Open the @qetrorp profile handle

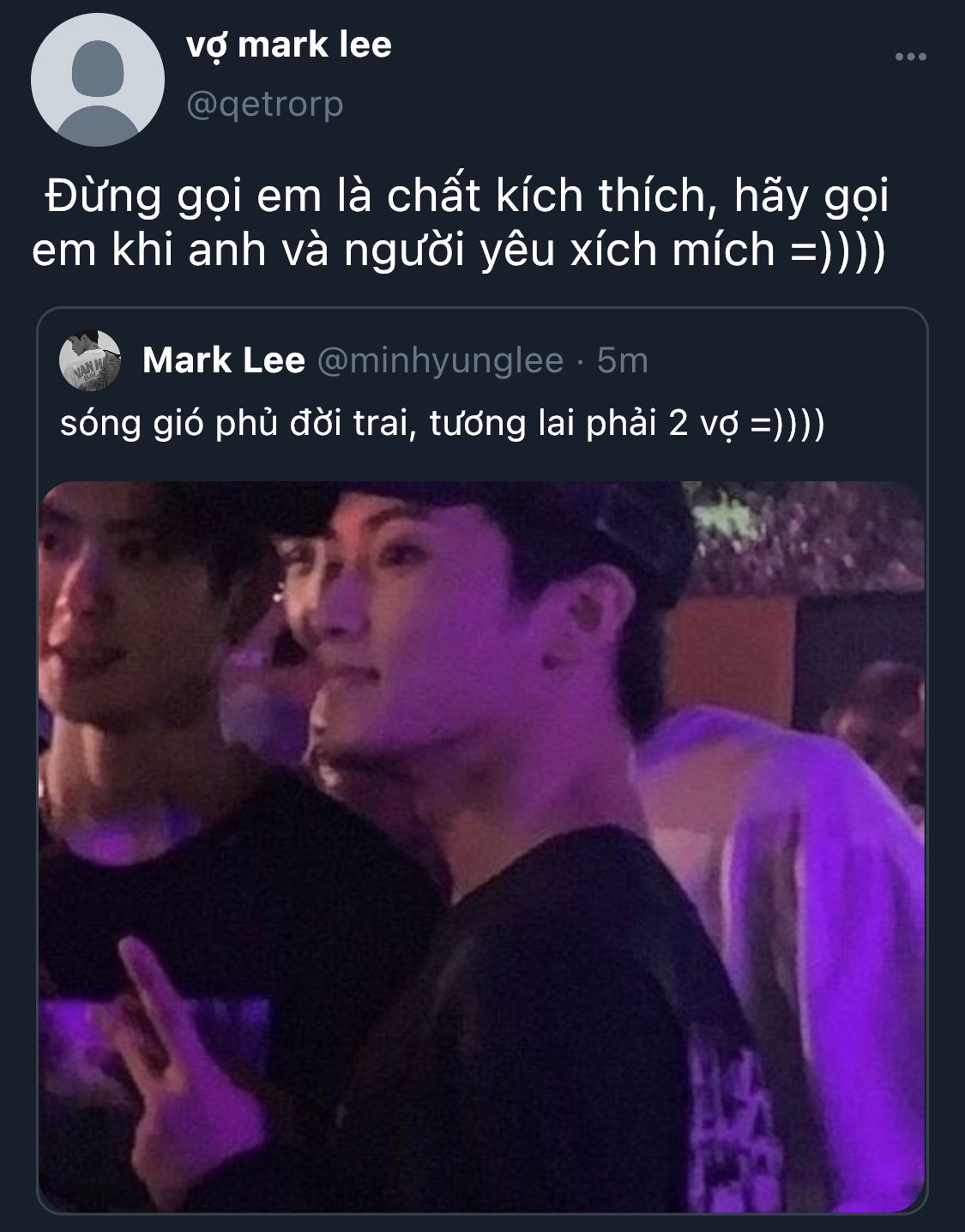(264, 104)
